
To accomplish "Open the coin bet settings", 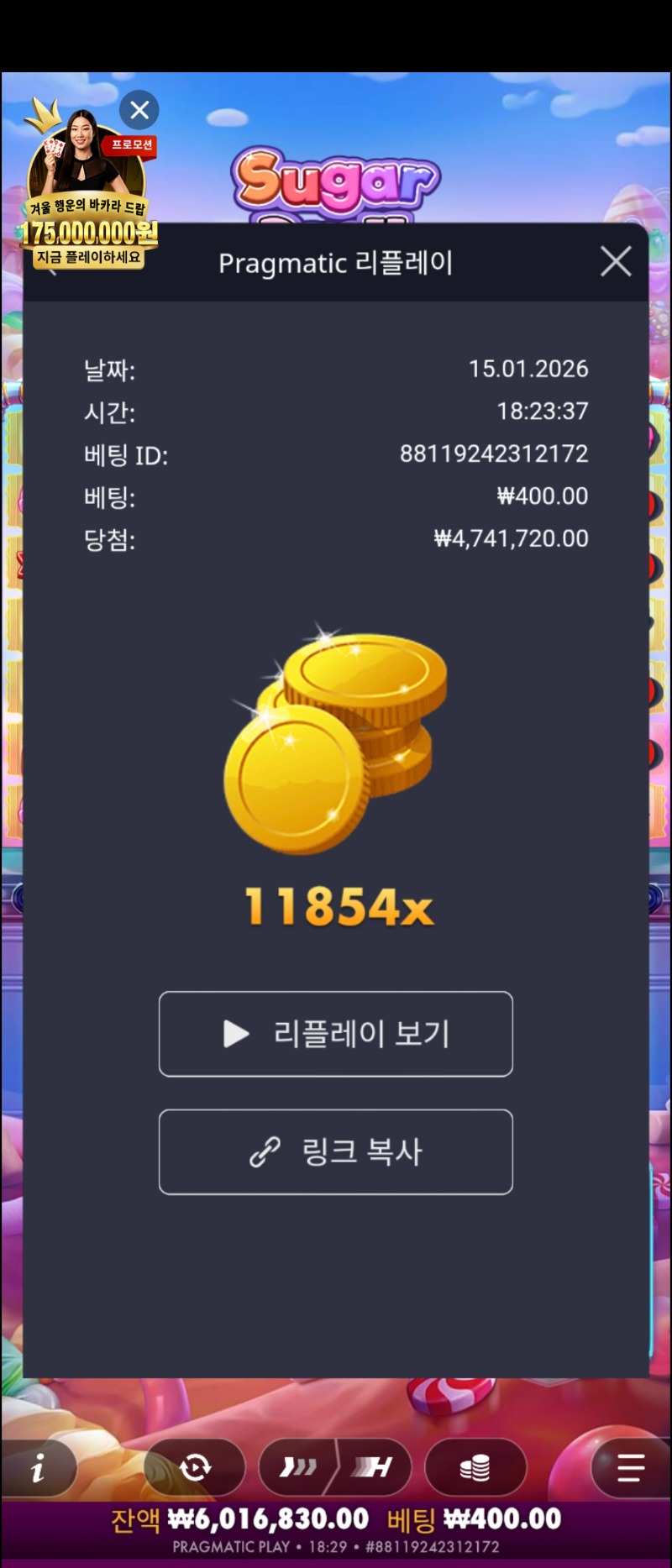I will tap(475, 1468).
